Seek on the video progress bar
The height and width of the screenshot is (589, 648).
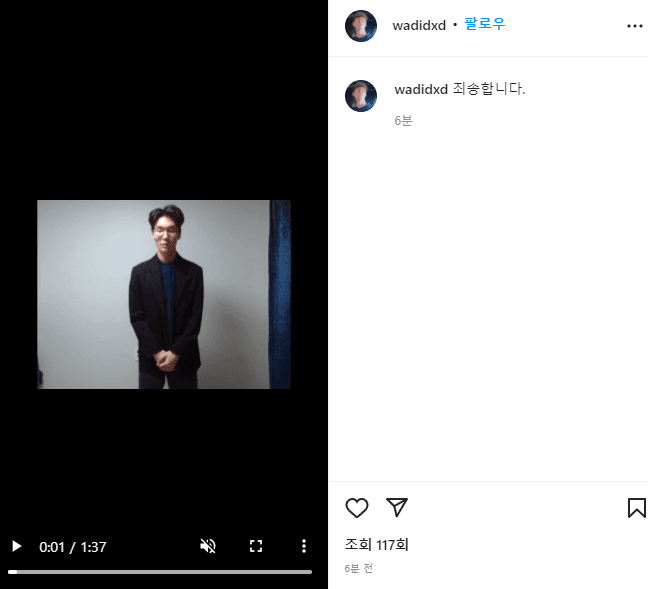click(160, 572)
